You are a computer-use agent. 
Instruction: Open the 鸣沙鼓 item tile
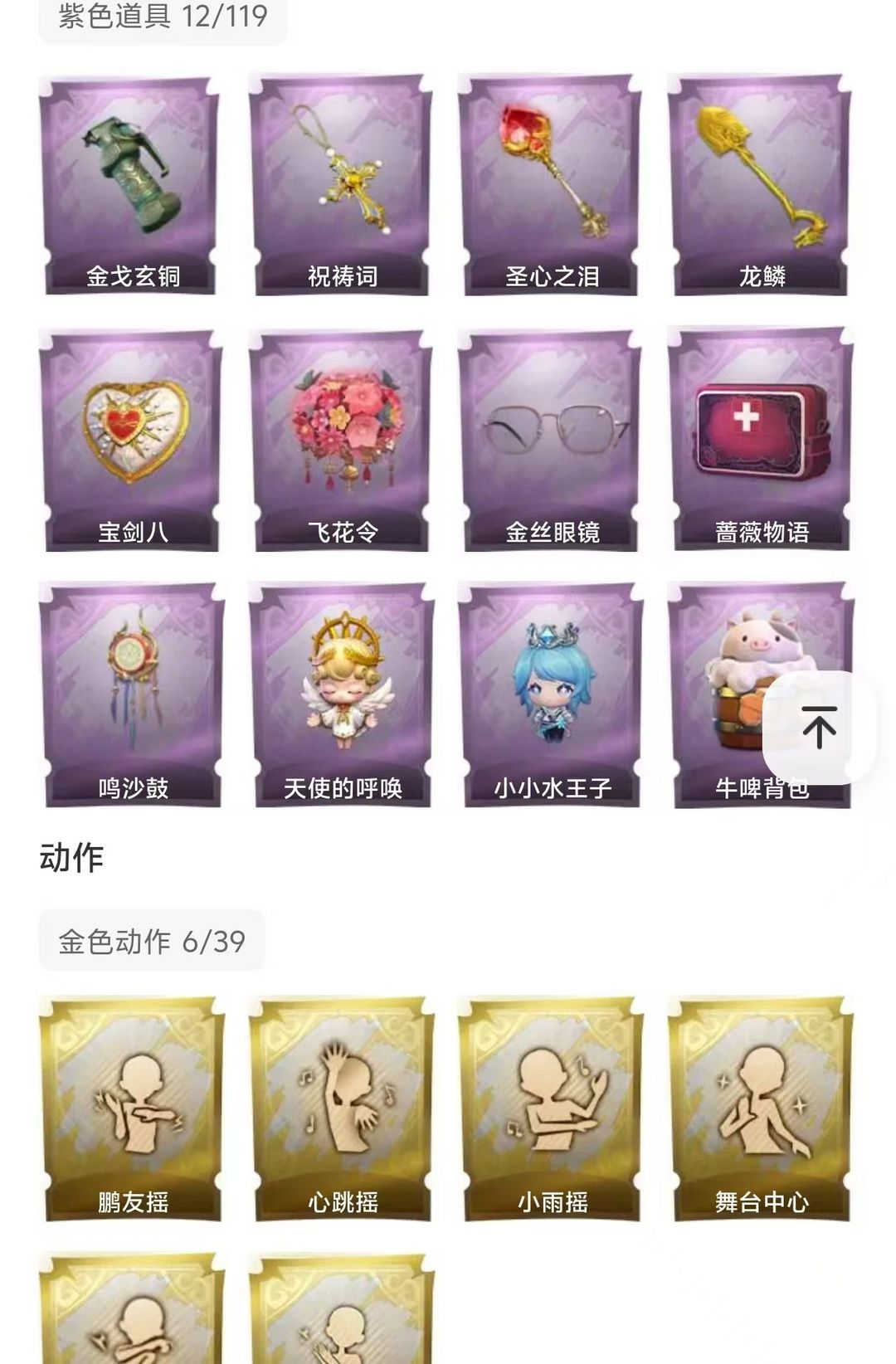(131, 695)
